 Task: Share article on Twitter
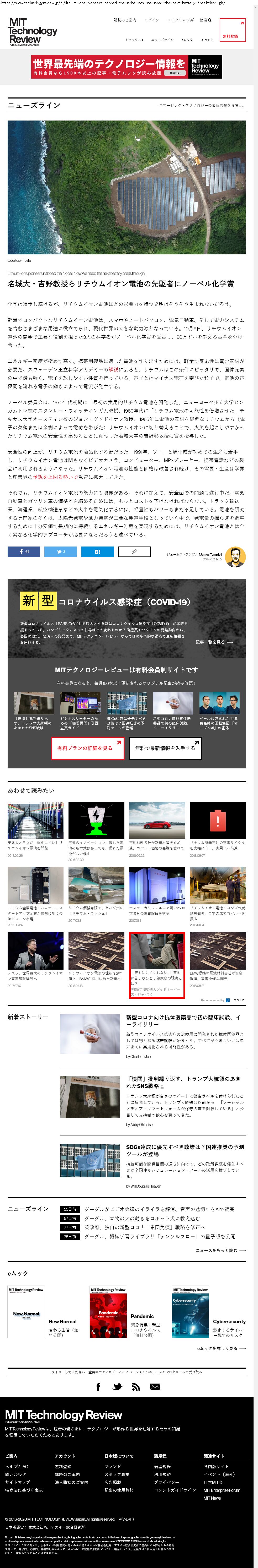pyautogui.click(x=60, y=551)
